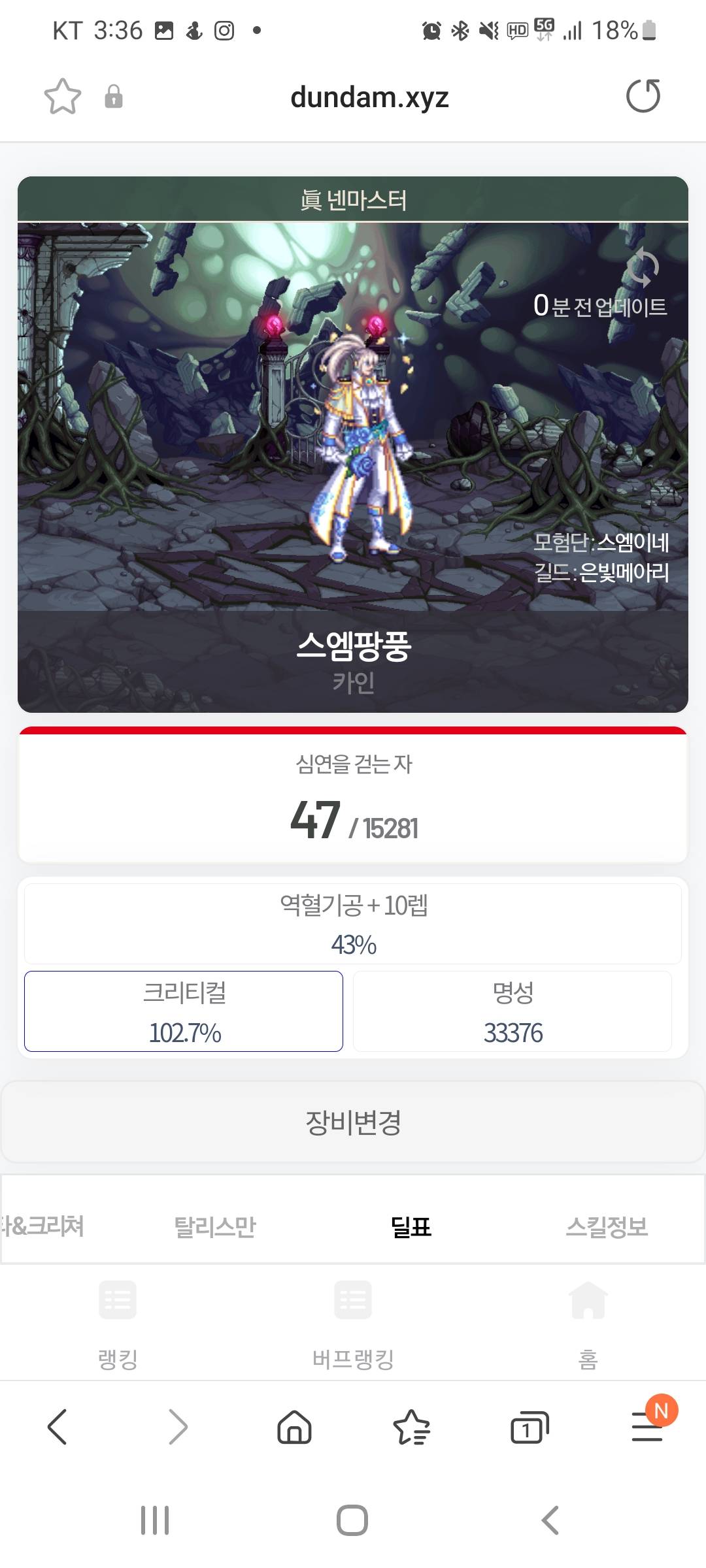Bookmark this page with the star icon
This screenshot has height=1568, width=706.
click(x=63, y=97)
